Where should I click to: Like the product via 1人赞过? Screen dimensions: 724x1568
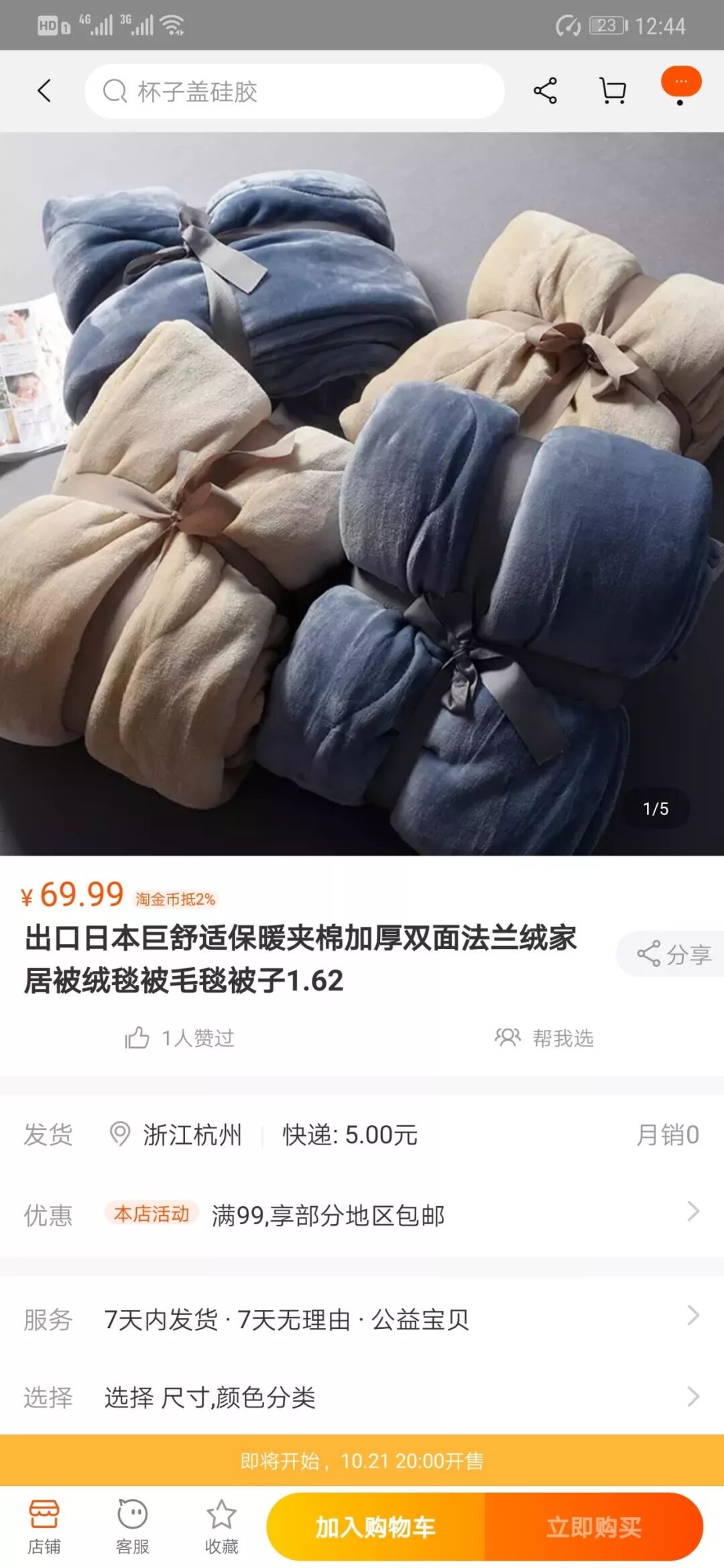point(180,1038)
